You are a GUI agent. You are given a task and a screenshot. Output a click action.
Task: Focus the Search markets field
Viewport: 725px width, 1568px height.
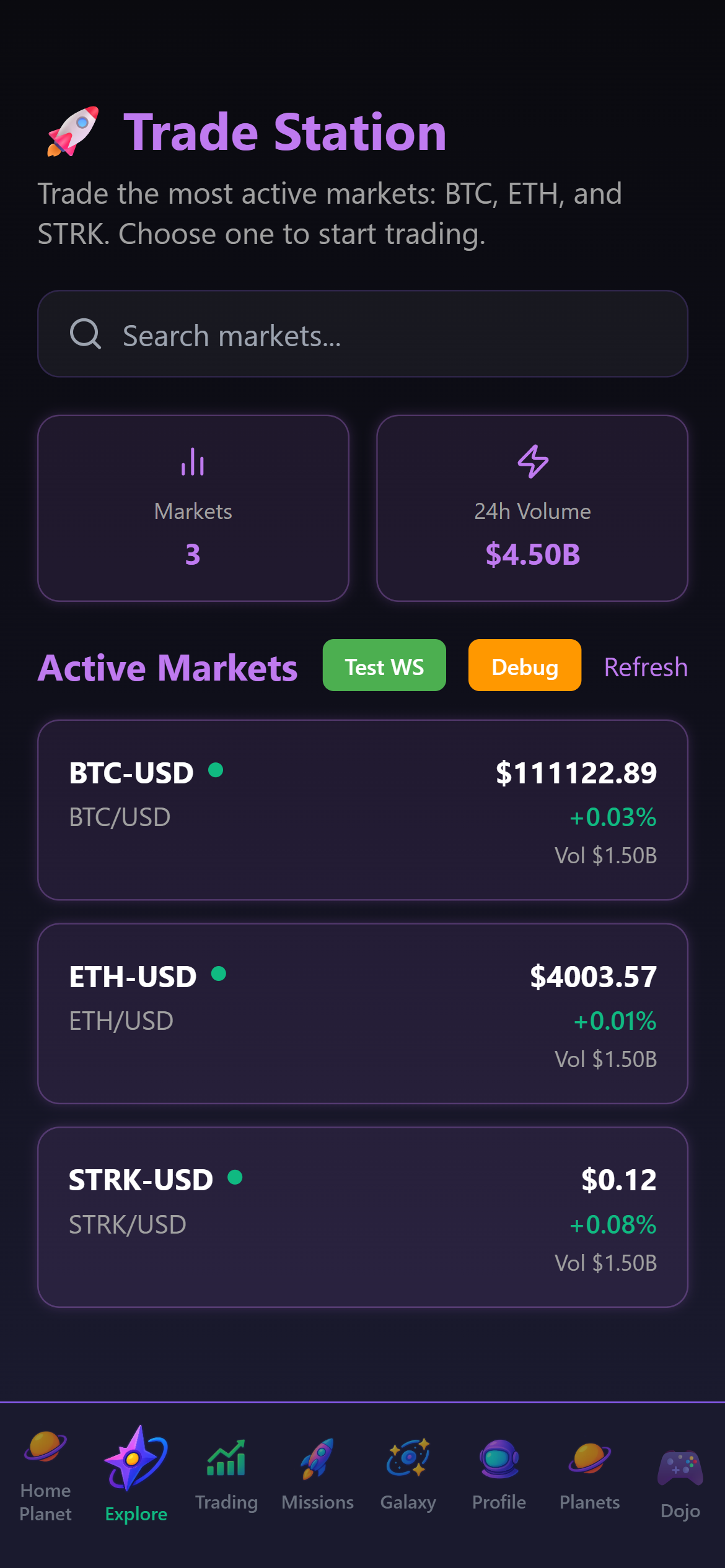[x=362, y=334]
